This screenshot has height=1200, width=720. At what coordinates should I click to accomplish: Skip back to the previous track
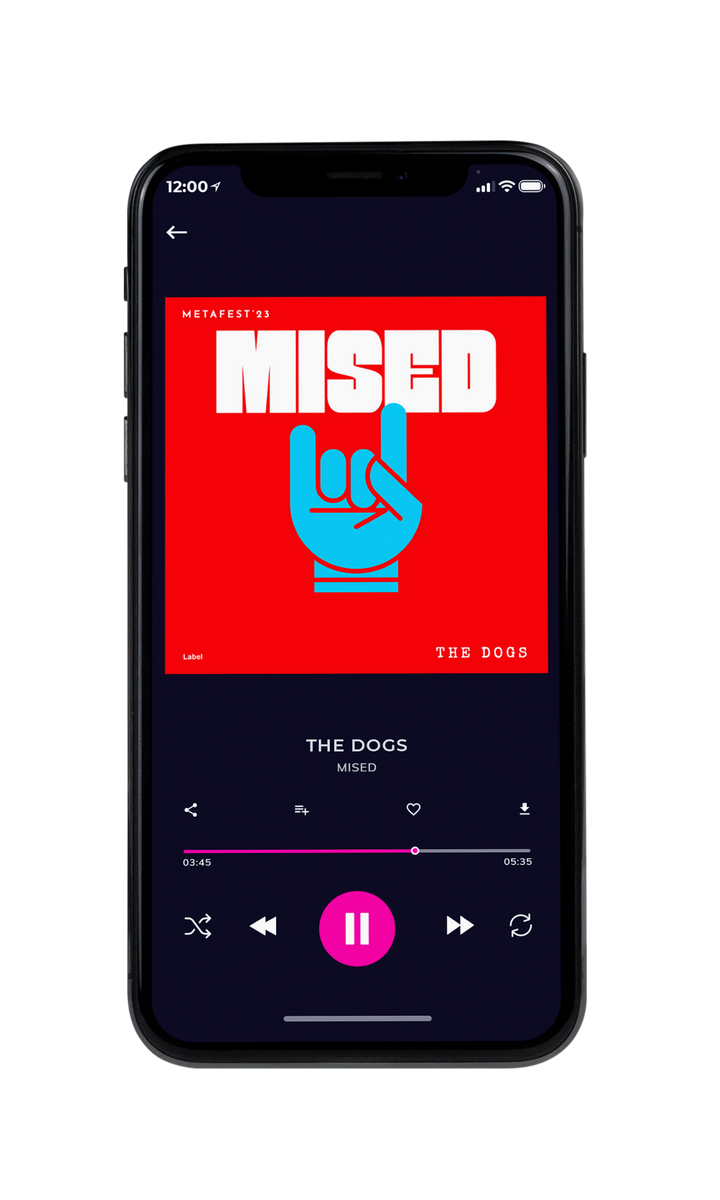(x=263, y=926)
